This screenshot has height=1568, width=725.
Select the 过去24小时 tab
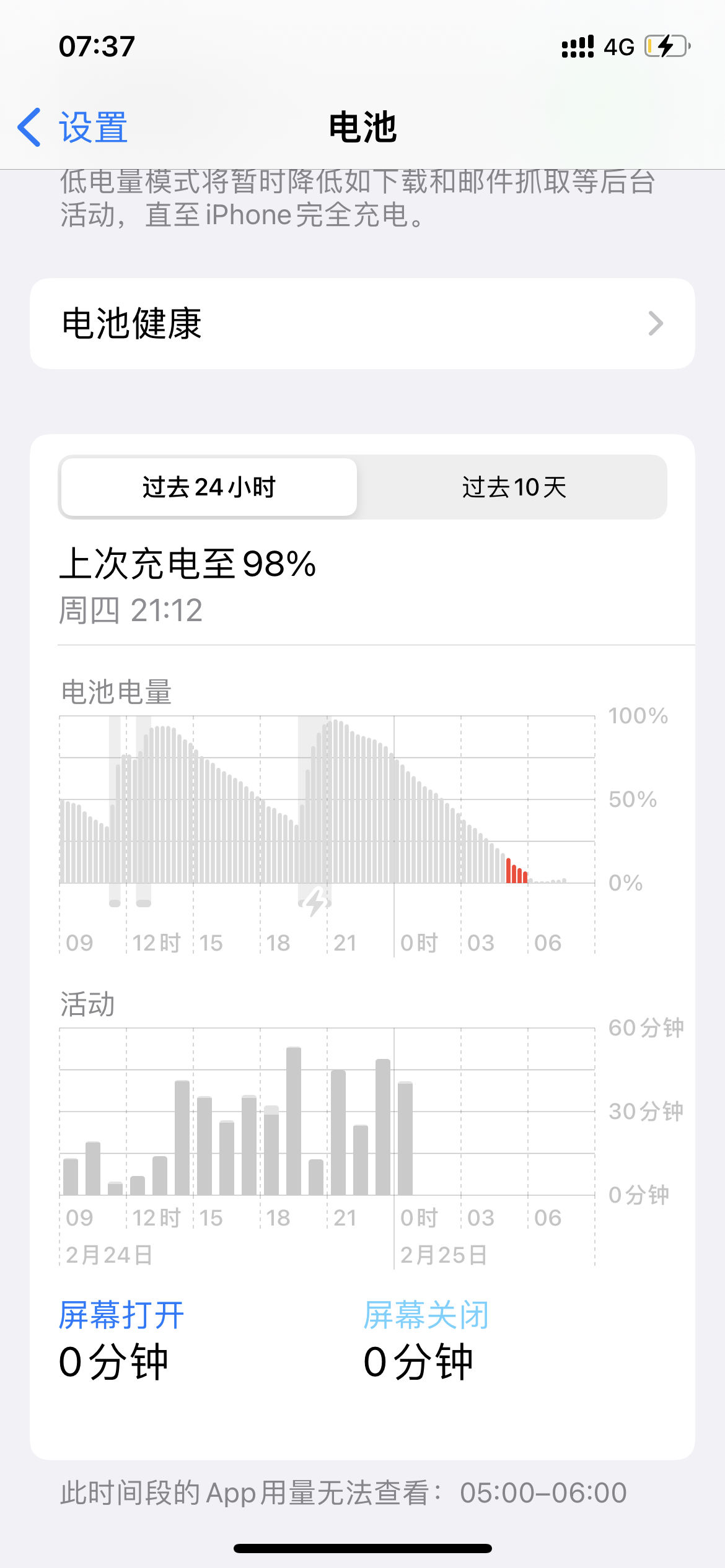[x=209, y=487]
